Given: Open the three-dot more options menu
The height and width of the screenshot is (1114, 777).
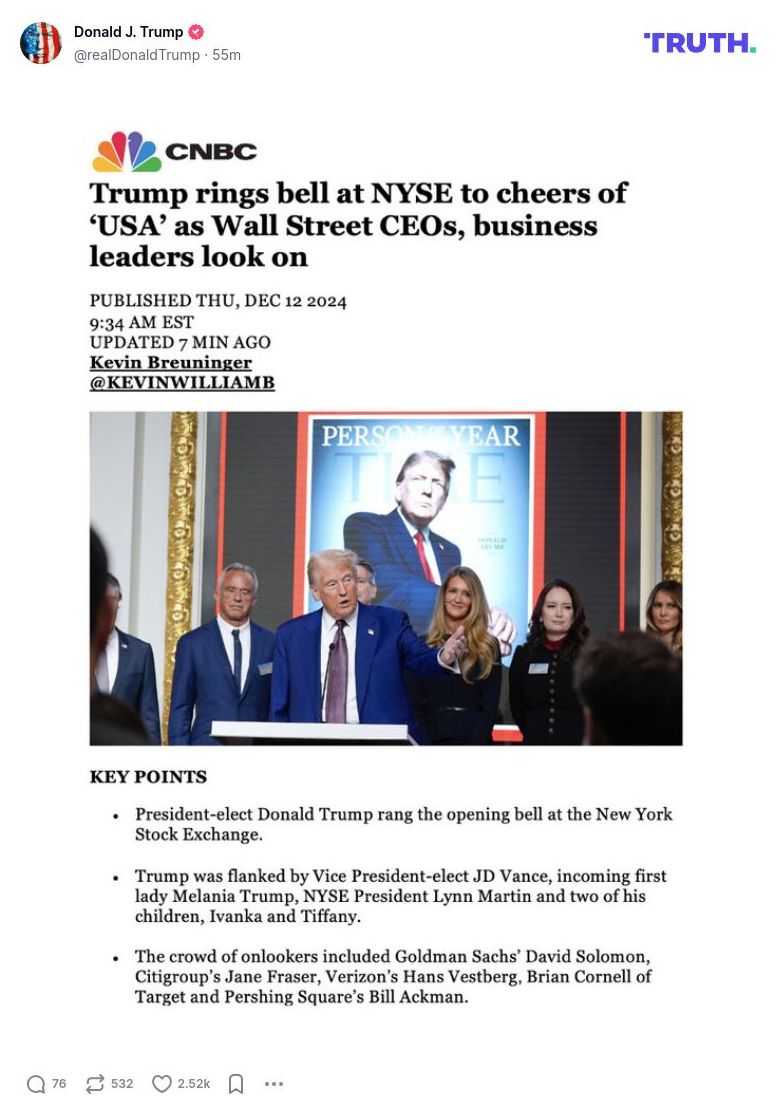Looking at the screenshot, I should pos(274,1083).
